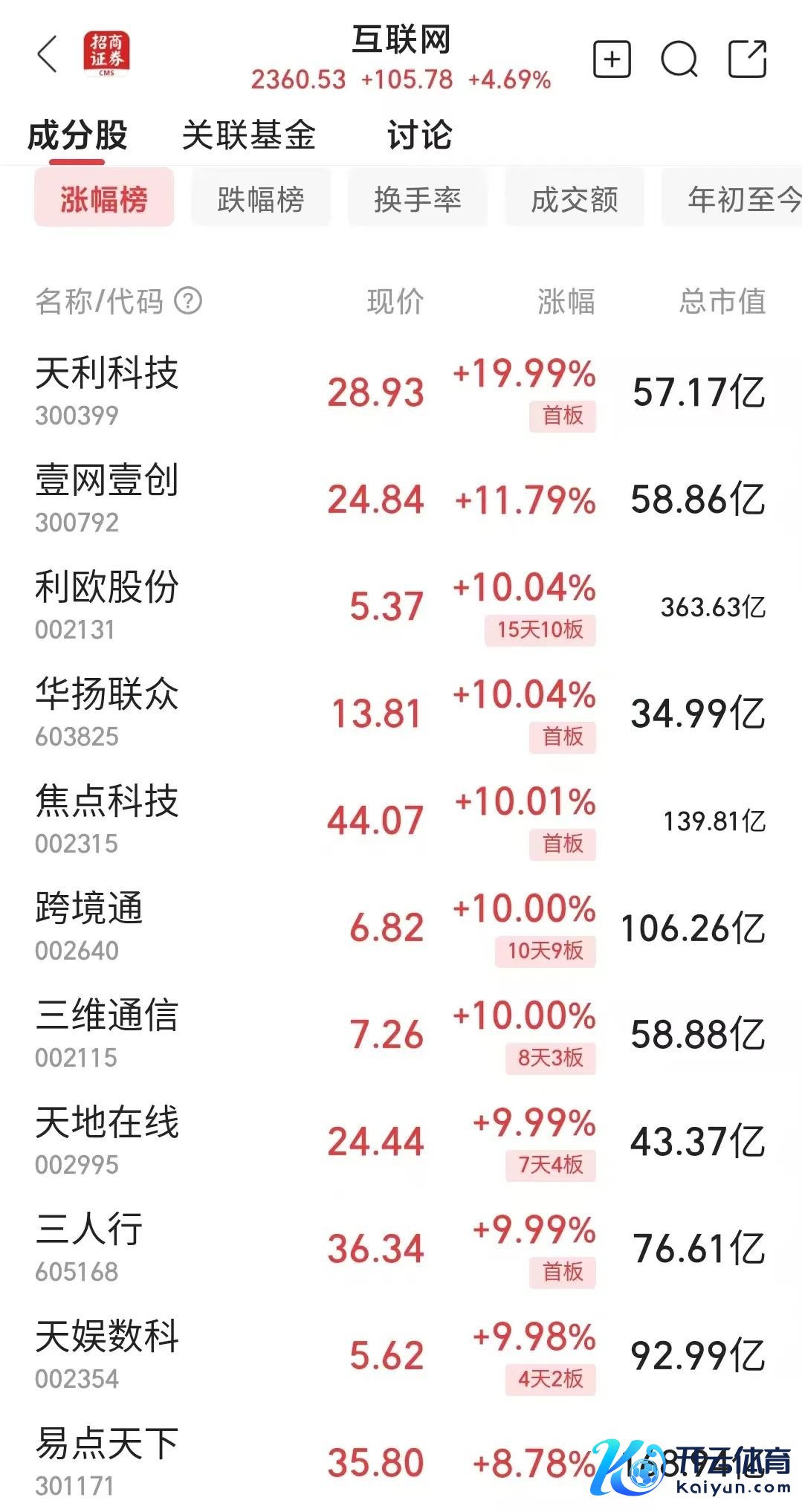Image resolution: width=802 pixels, height=1512 pixels.
Task: Open the search magnifier icon
Action: 679,59
